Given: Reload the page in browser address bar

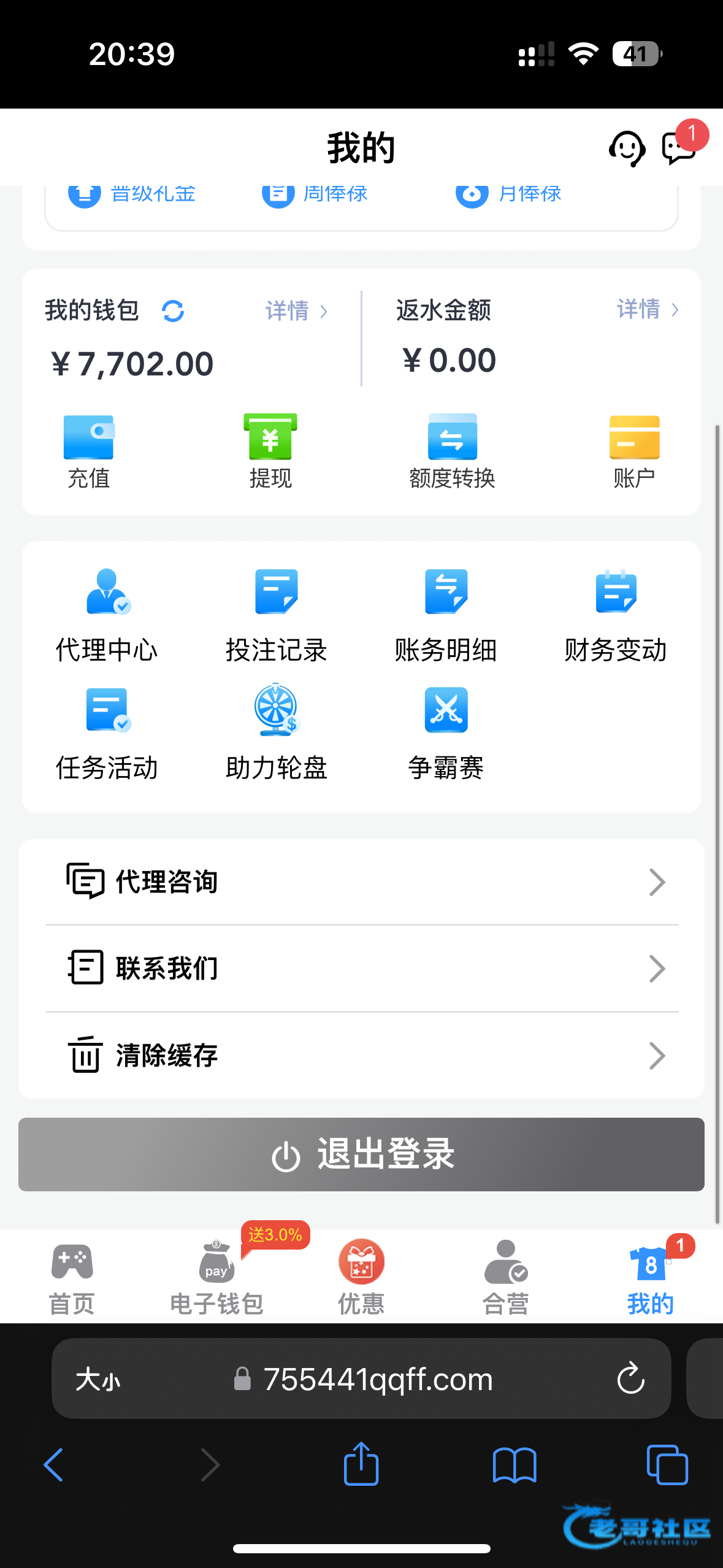Looking at the screenshot, I should pyautogui.click(x=630, y=1379).
